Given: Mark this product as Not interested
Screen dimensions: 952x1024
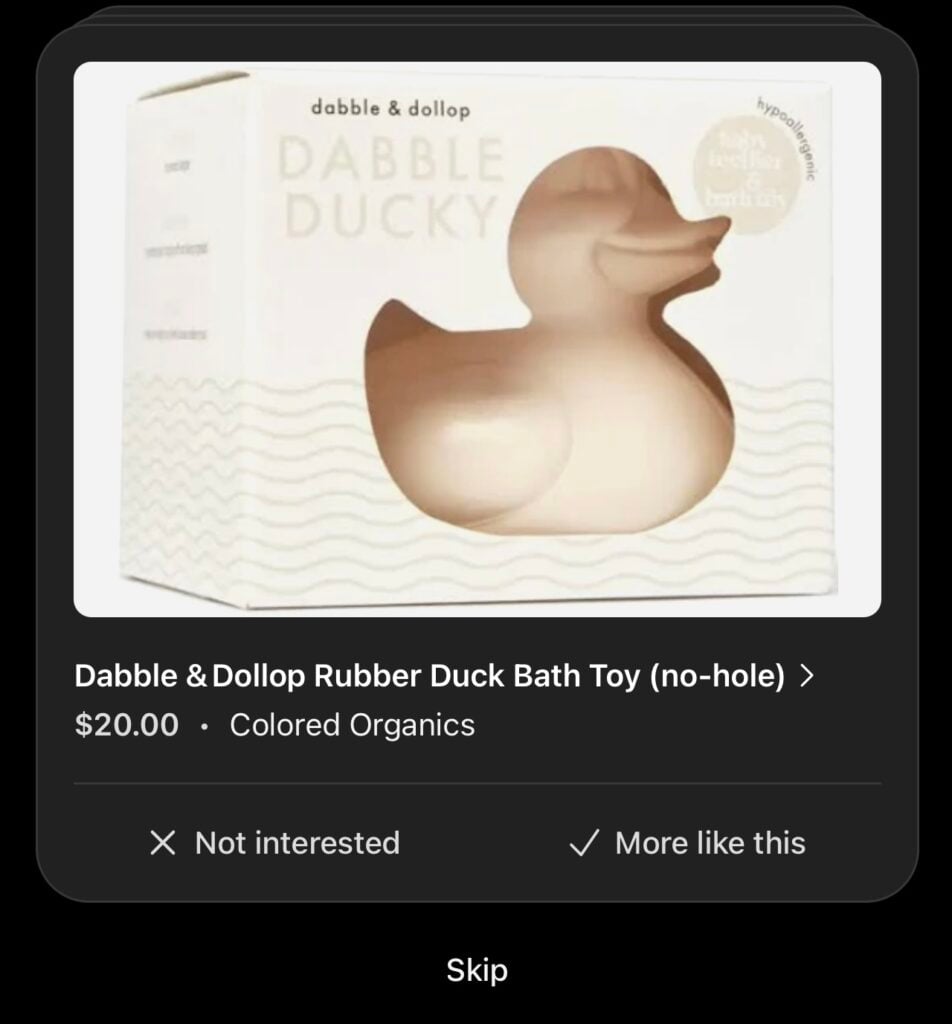Looking at the screenshot, I should pos(275,843).
